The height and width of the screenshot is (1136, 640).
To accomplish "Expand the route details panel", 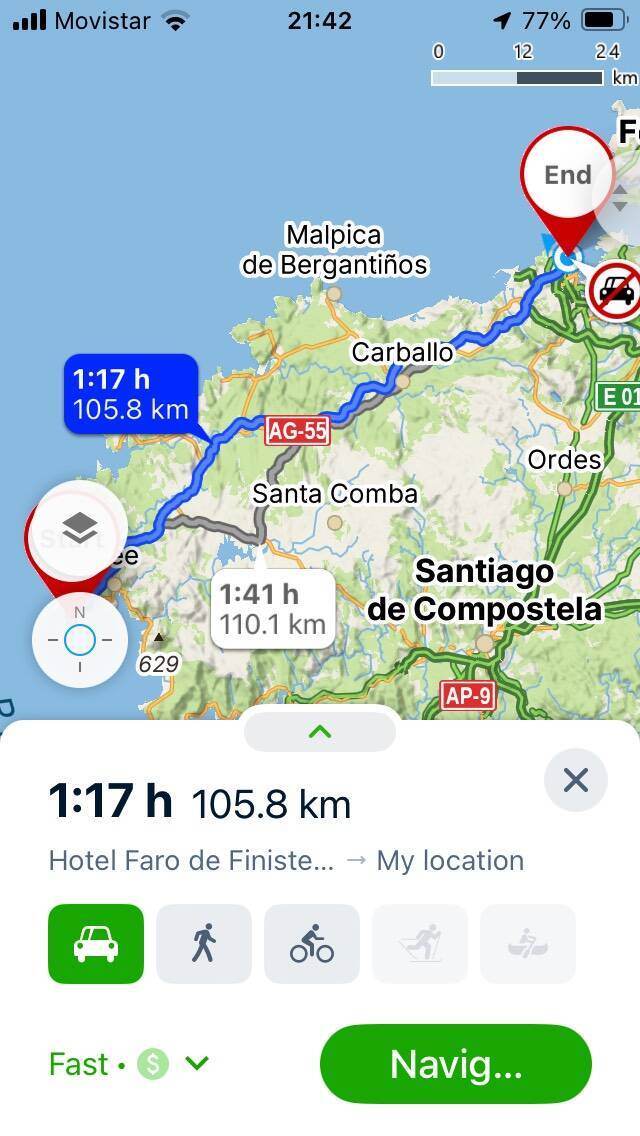I will 320,732.
